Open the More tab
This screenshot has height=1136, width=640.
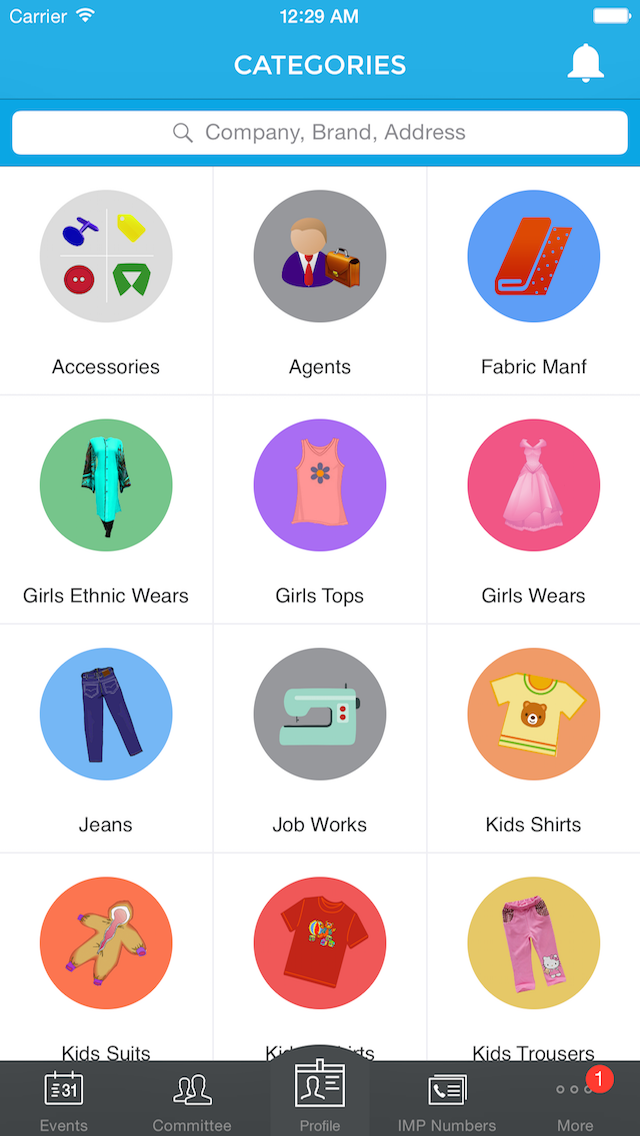click(x=575, y=1100)
